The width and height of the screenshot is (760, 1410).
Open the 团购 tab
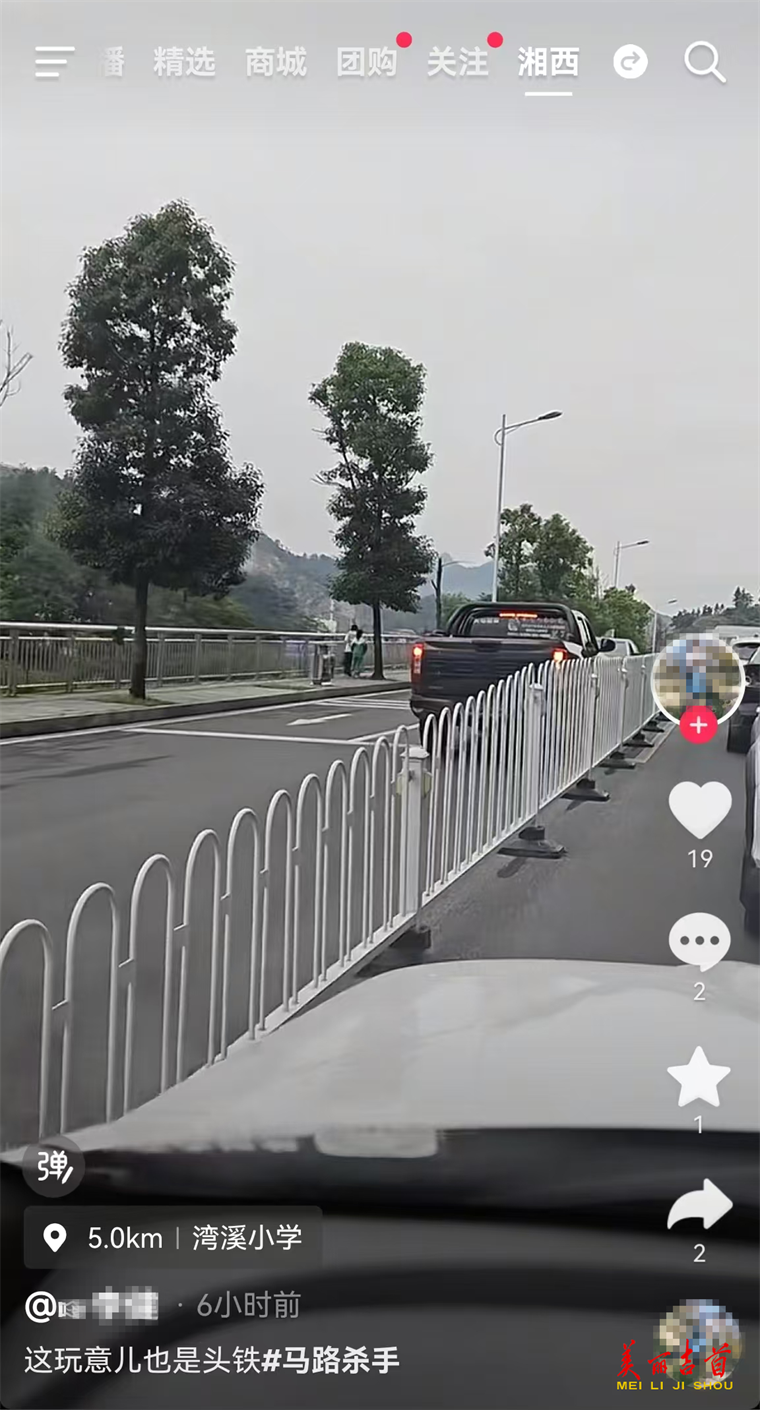pyautogui.click(x=367, y=62)
